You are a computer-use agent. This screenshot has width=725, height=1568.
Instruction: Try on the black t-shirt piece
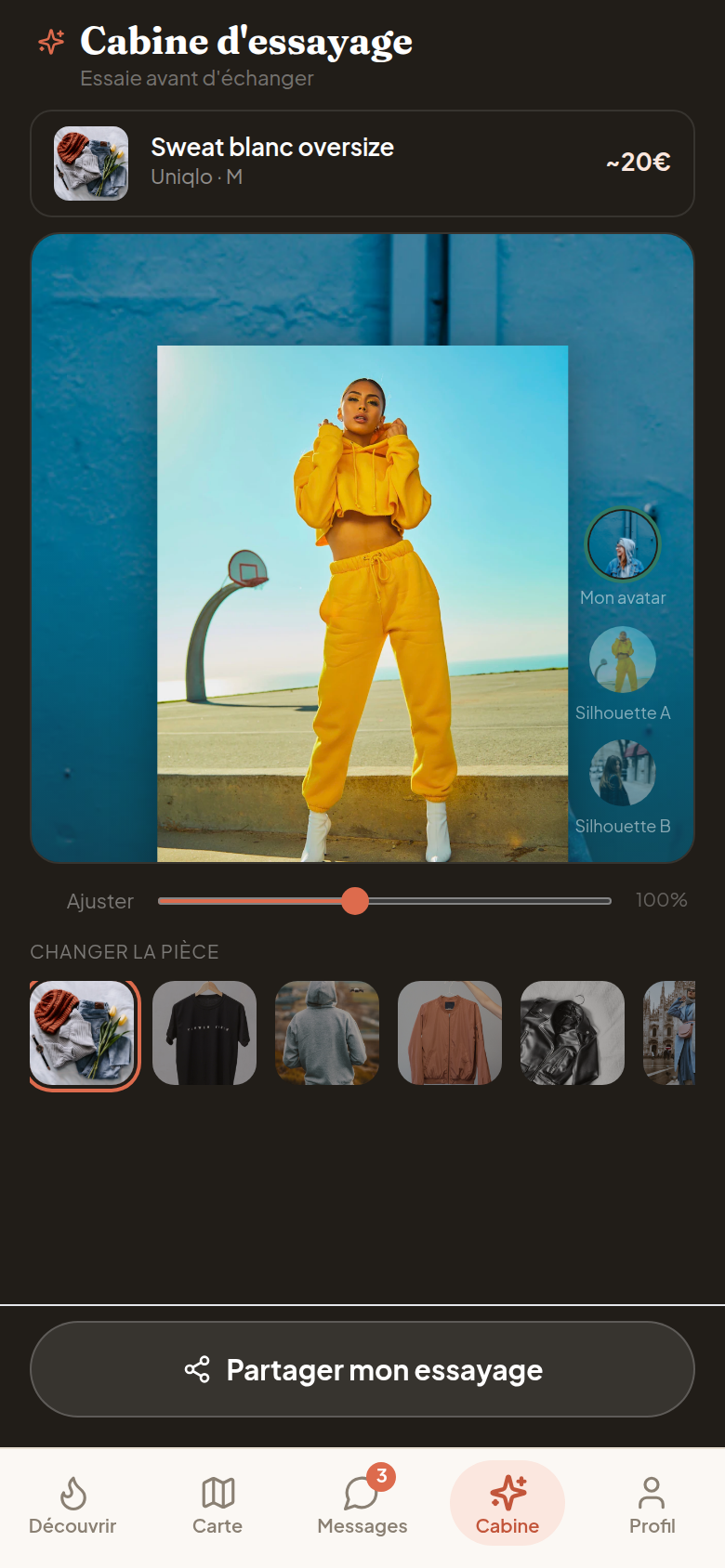click(x=204, y=1033)
